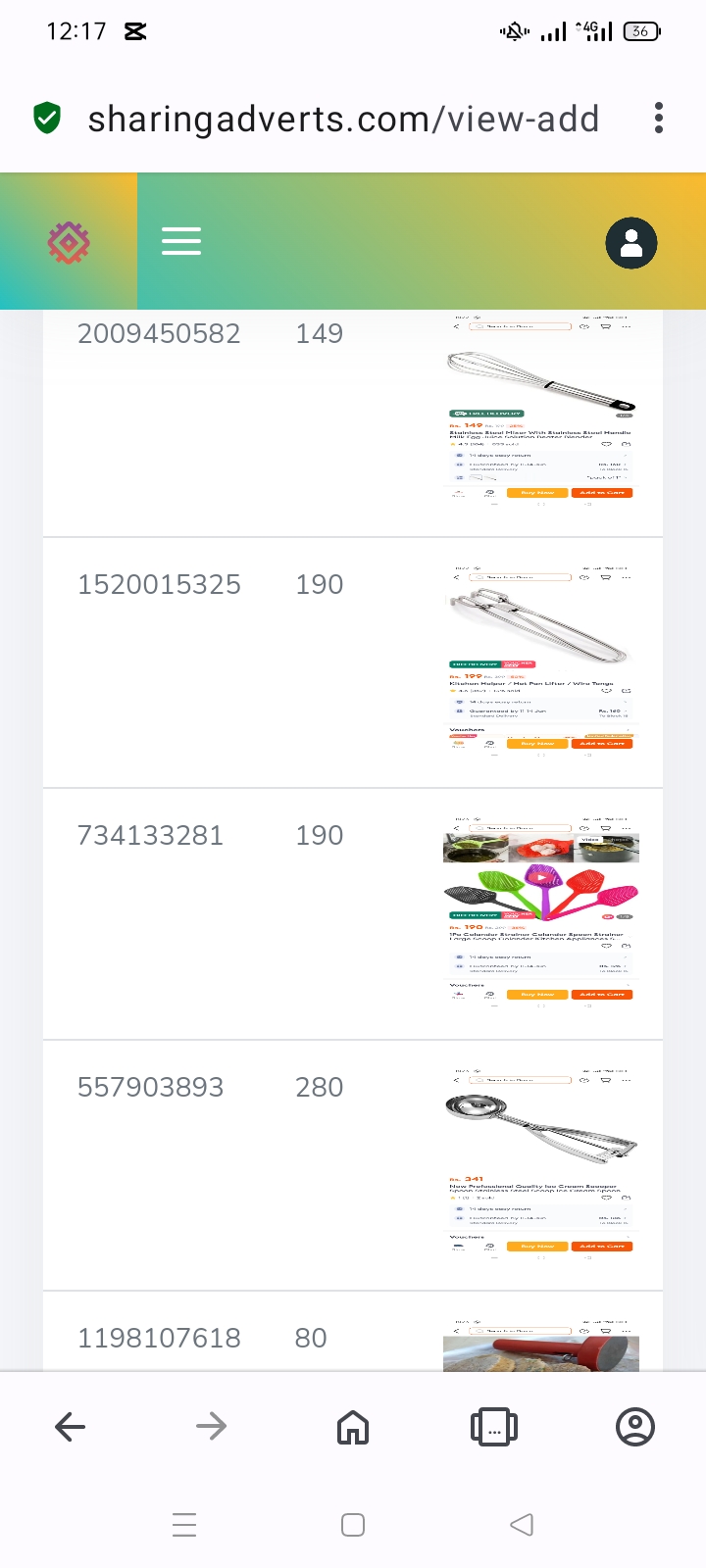This screenshot has height=1568, width=706.
Task: Open the browser account button
Action: pyautogui.click(x=635, y=1427)
